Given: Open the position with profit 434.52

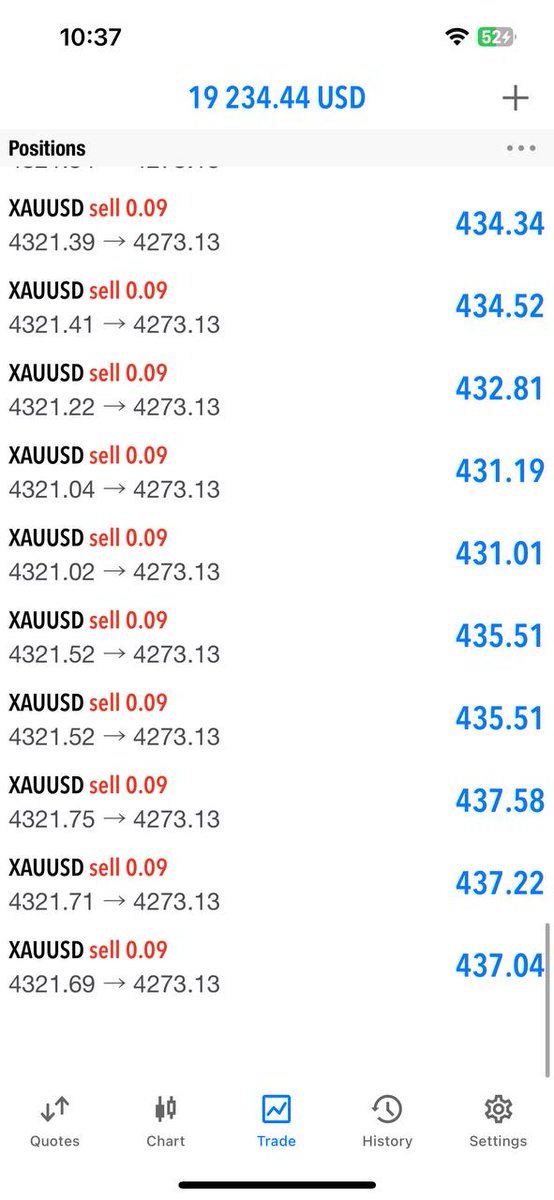Looking at the screenshot, I should tap(277, 307).
